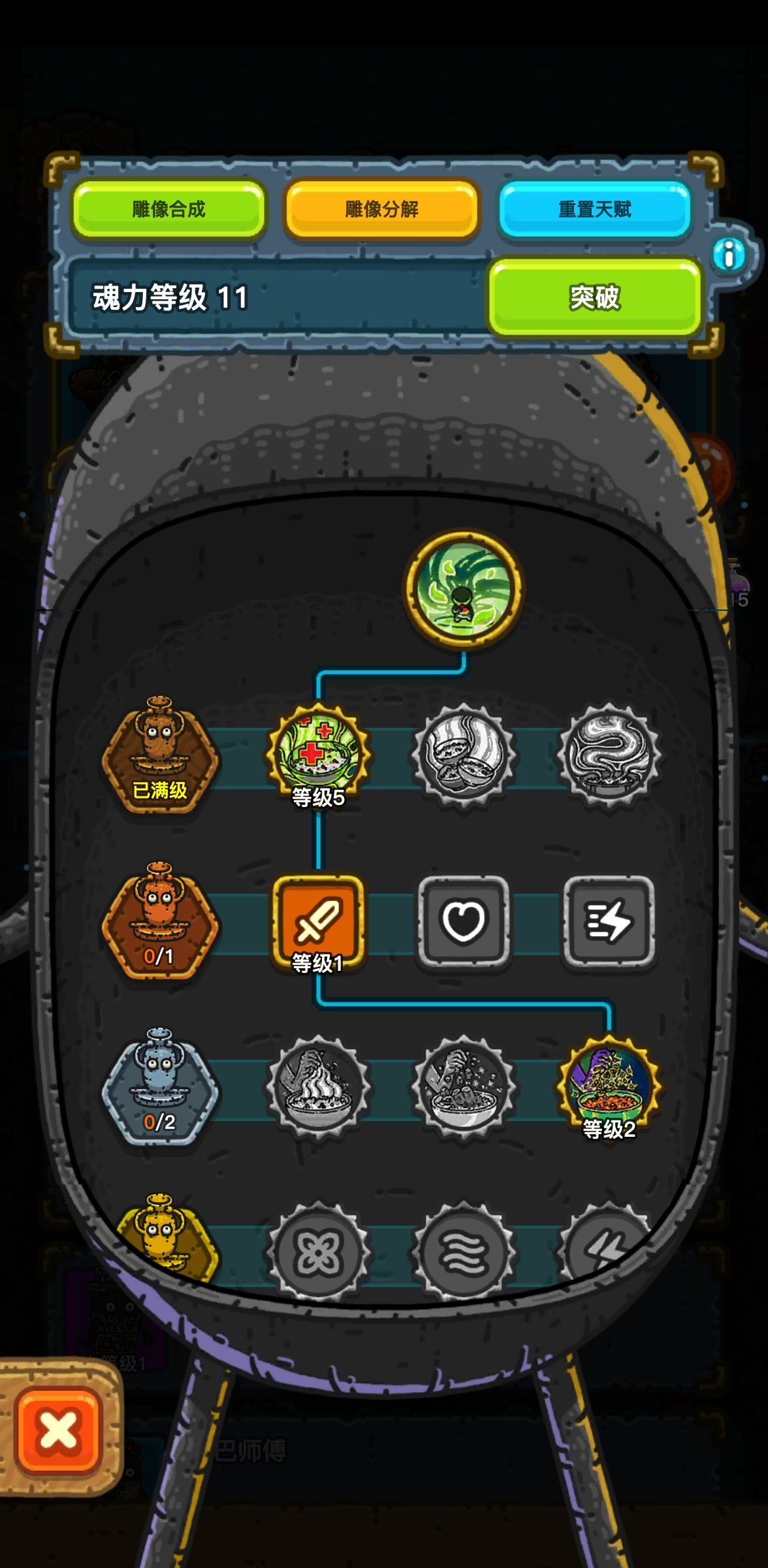The width and height of the screenshot is (768, 1568).
Task: Select the healing talent labeled 等级5
Action: click(x=318, y=755)
